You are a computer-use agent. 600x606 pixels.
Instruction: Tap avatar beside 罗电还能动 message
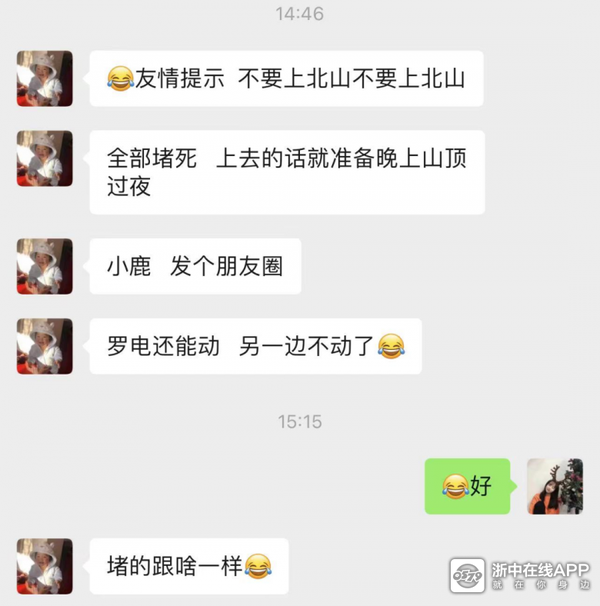(x=44, y=347)
